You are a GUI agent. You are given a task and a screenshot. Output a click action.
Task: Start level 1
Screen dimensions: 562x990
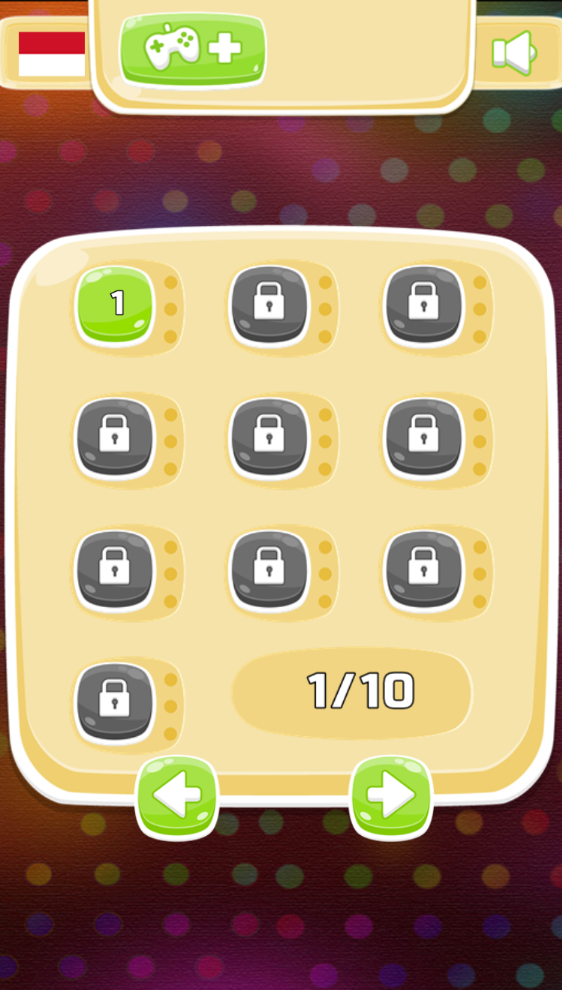(x=115, y=305)
